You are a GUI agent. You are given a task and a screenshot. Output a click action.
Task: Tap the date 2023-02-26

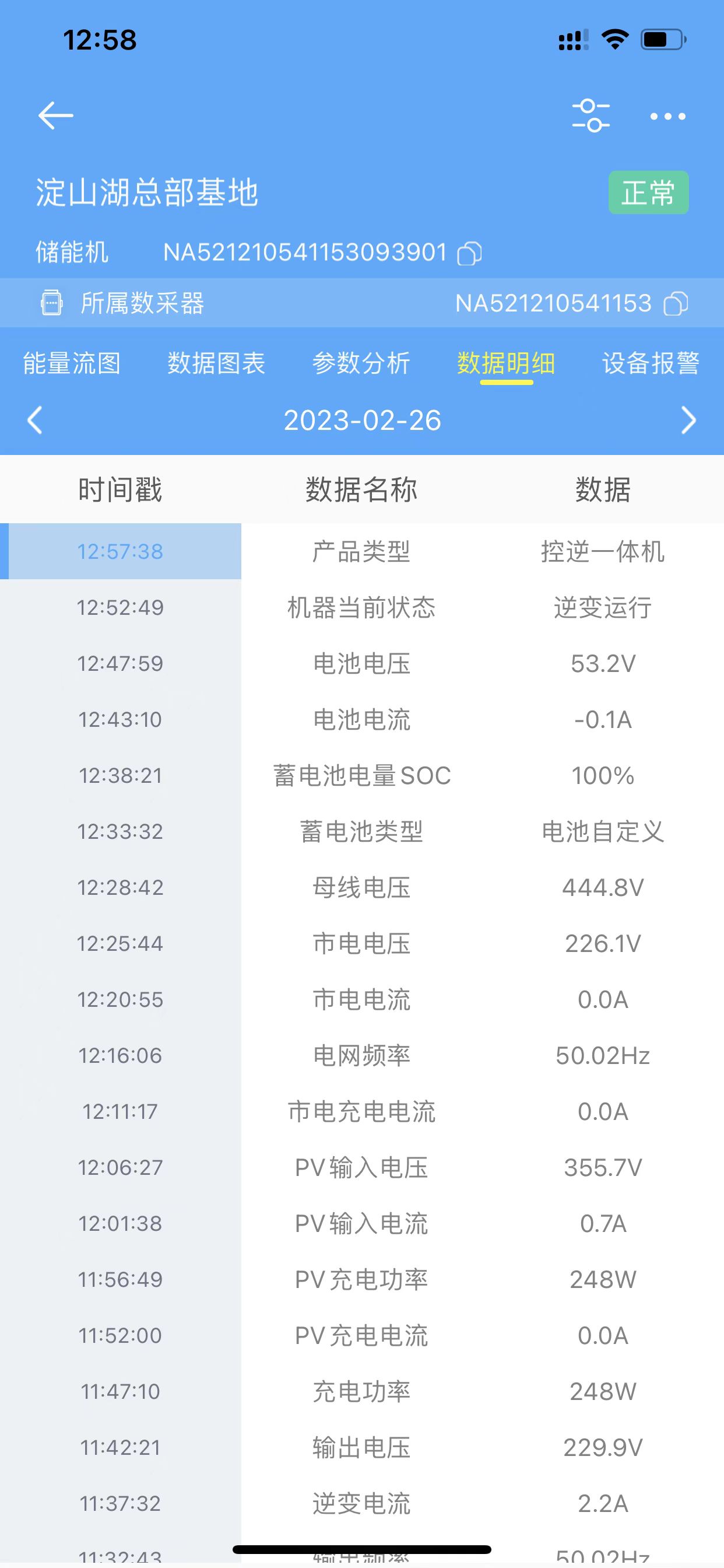pyautogui.click(x=362, y=420)
